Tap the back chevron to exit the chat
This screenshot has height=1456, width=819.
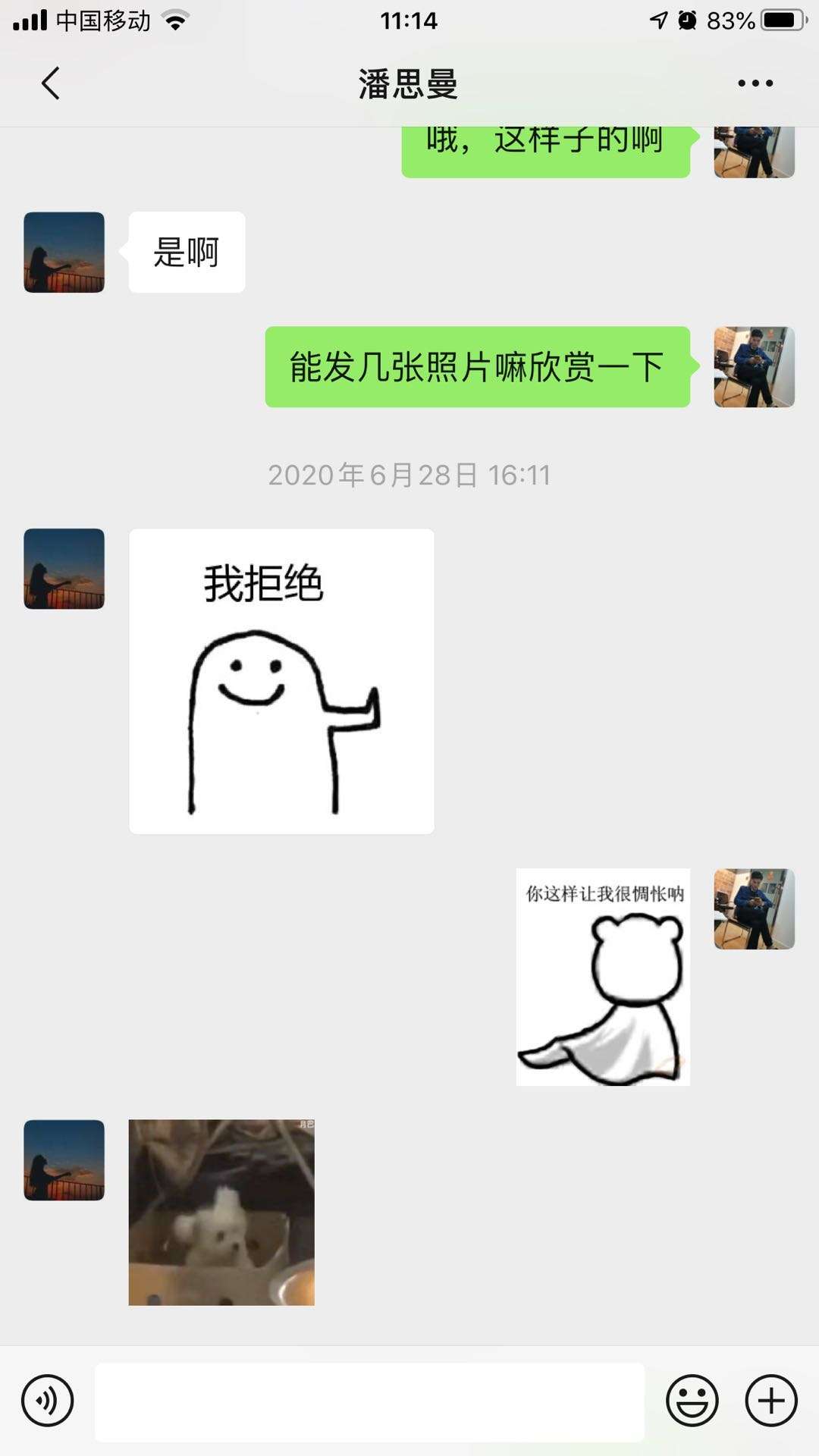[x=50, y=83]
